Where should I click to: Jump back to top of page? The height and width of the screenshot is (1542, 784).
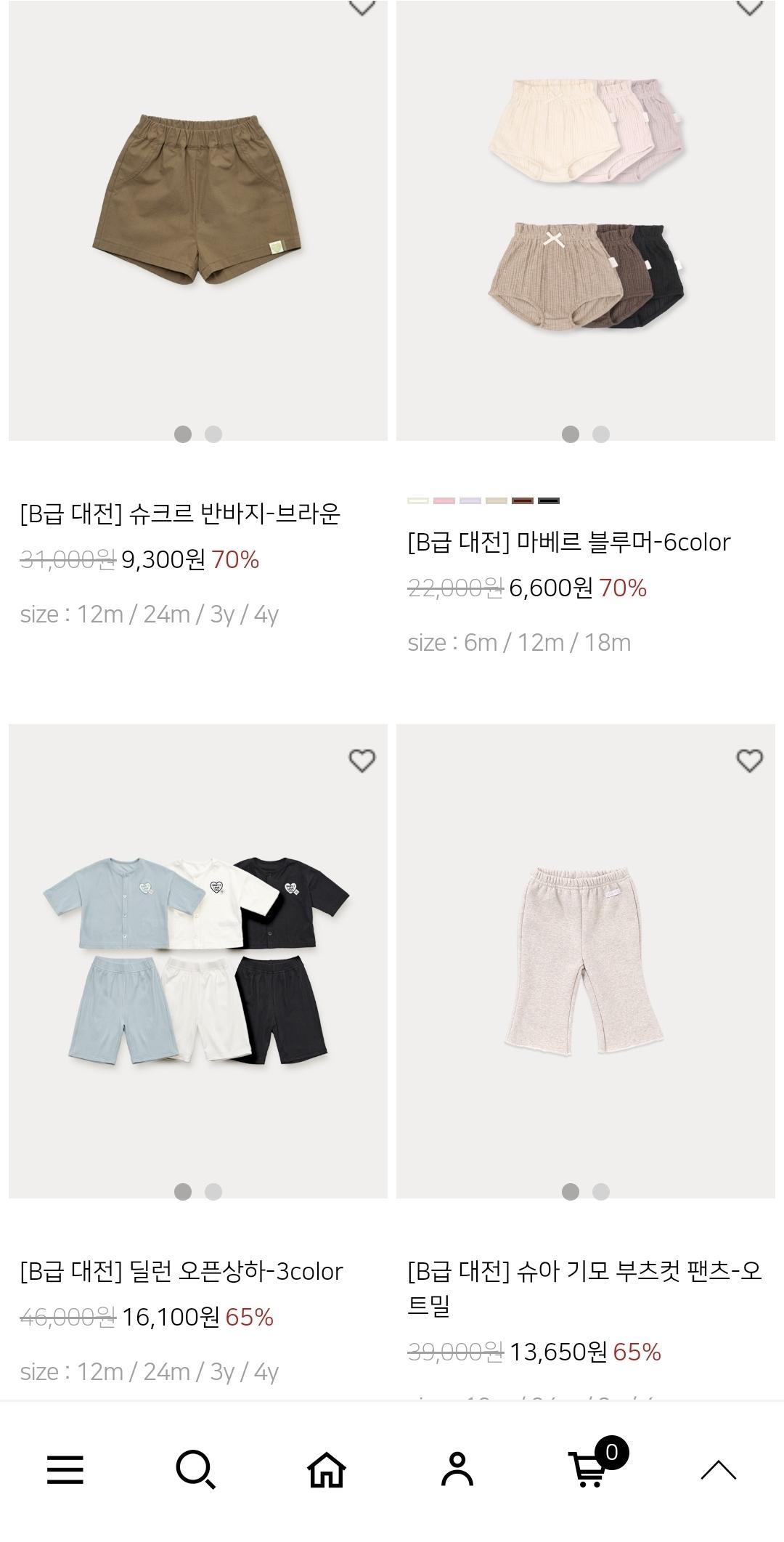pos(718,1470)
